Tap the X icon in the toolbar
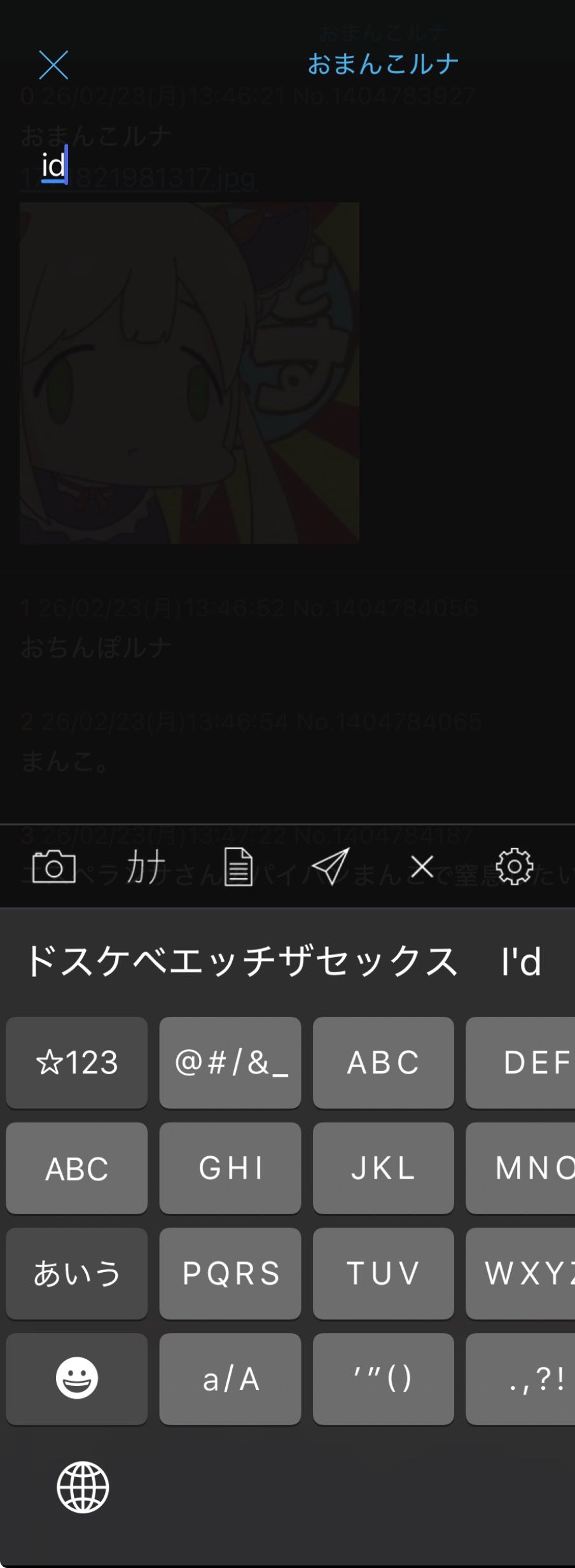Viewport: 575px width, 1568px height. (422, 866)
